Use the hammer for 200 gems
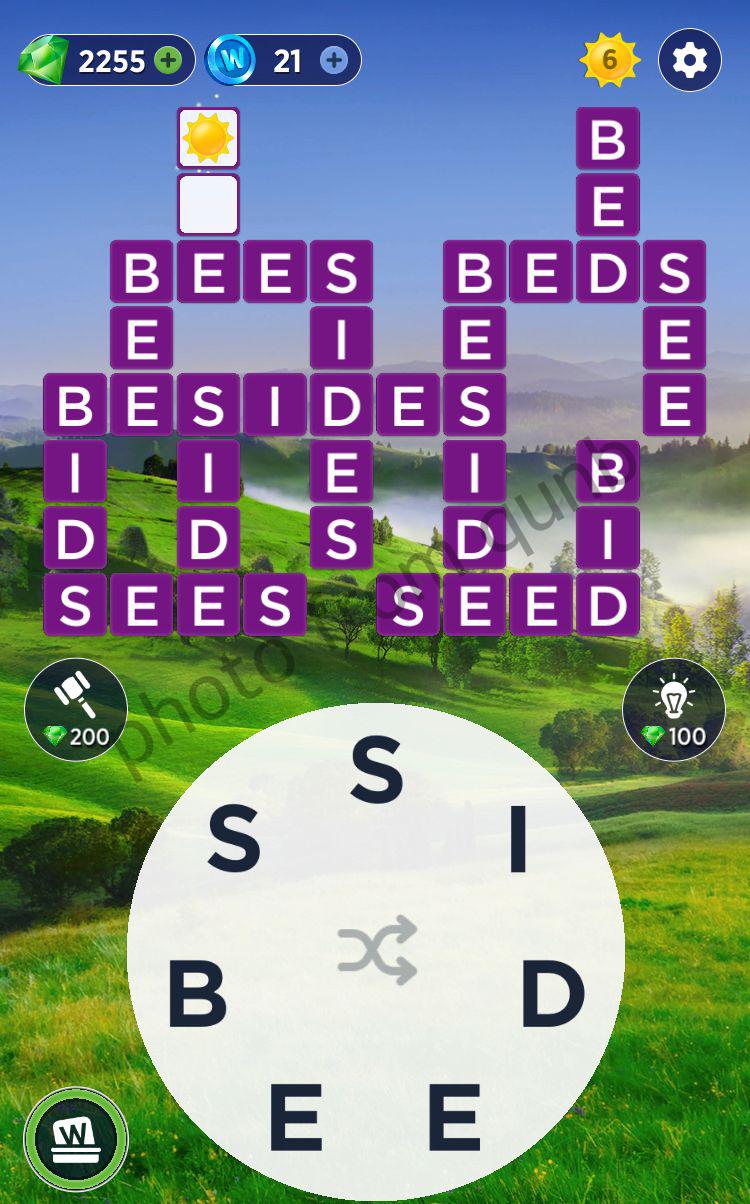Viewport: 750px width, 1204px height. (x=76, y=709)
